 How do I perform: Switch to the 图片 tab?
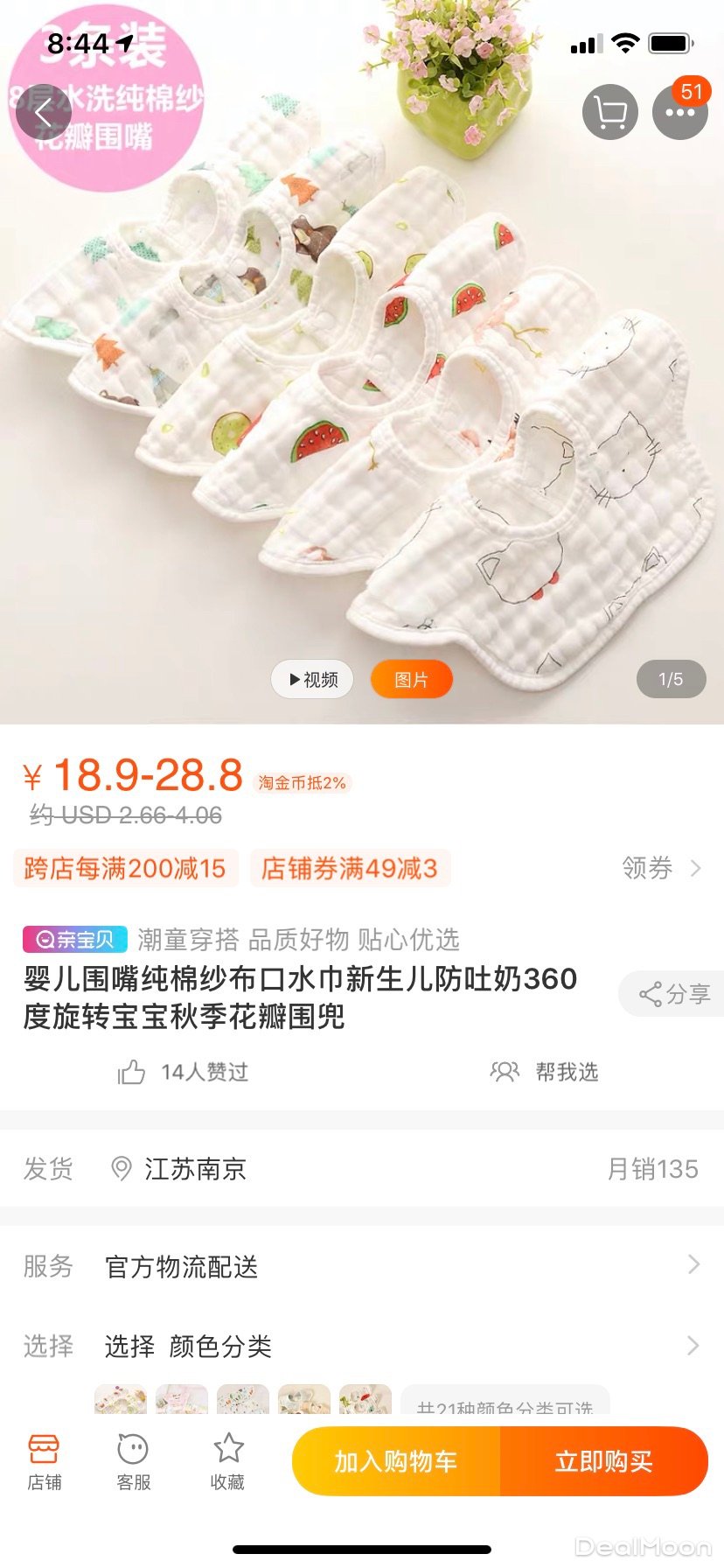(411, 679)
